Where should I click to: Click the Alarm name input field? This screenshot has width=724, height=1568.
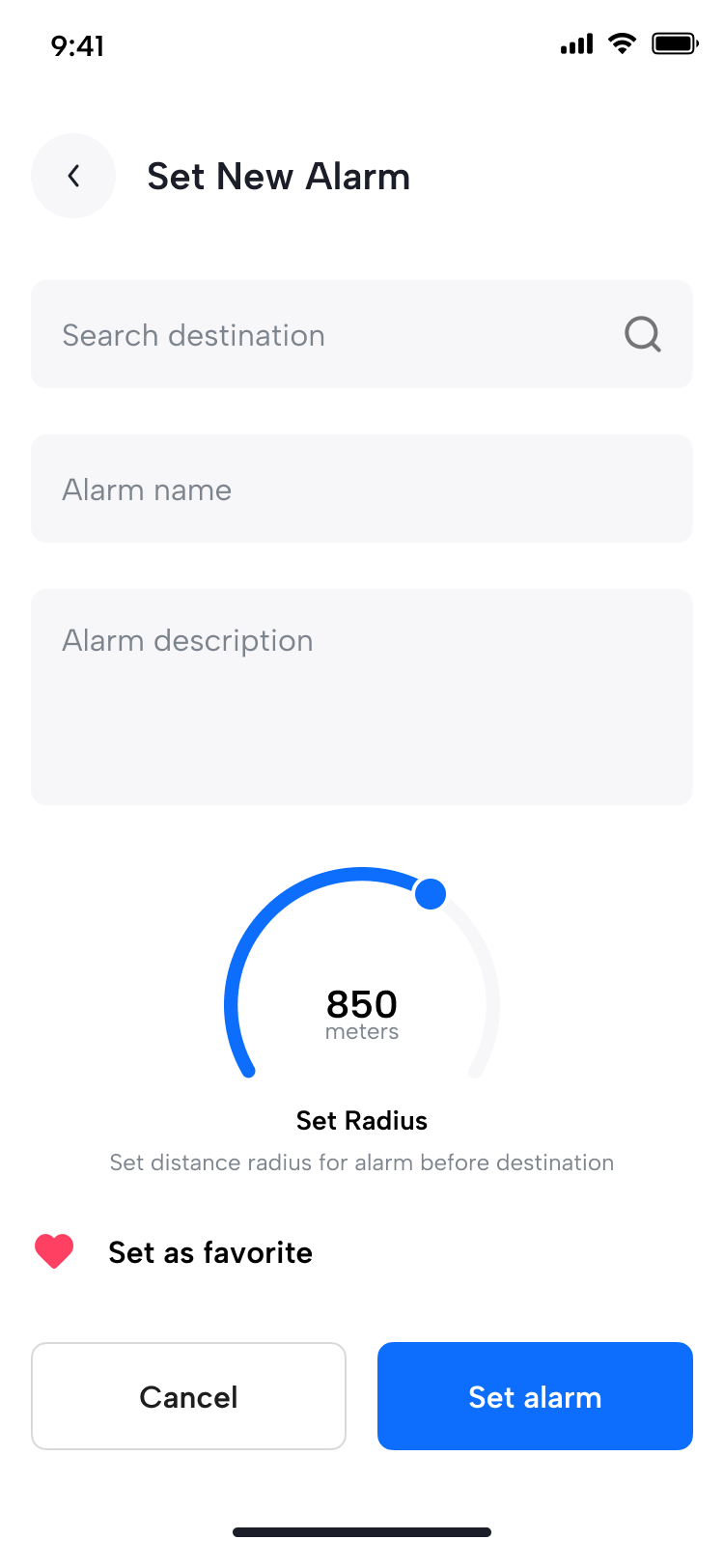point(362,489)
